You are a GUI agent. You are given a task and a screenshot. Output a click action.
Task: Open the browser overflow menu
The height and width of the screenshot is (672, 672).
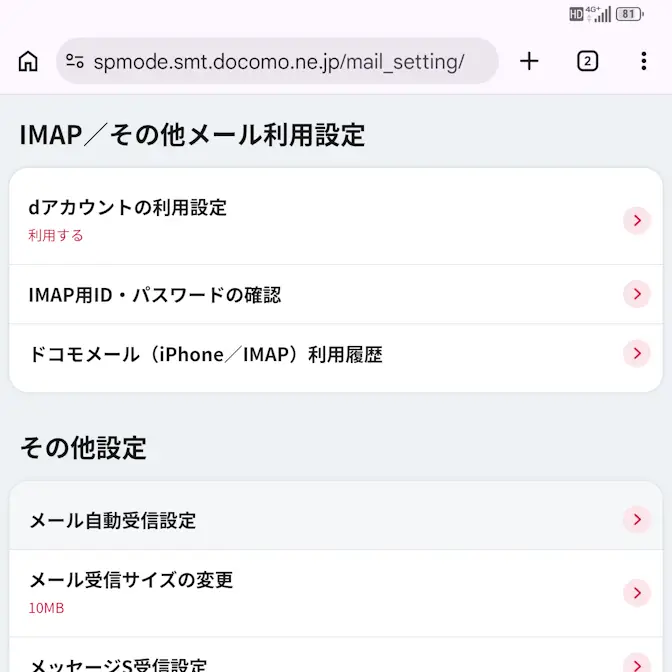(643, 61)
